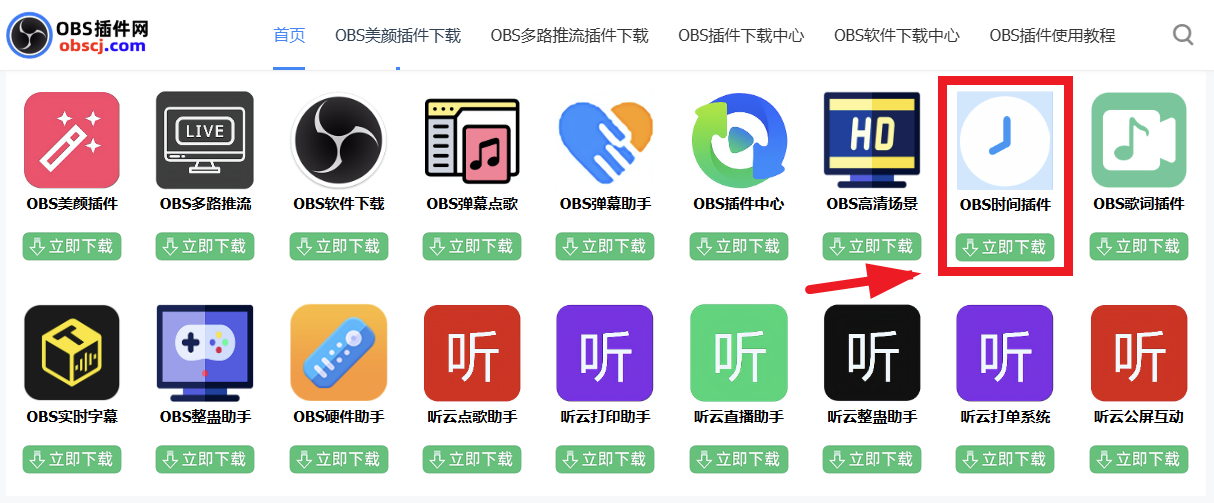Screen dimensions: 1214x503
Task: Switch to OBS软件下载中心 tab
Action: pyautogui.click(x=897, y=36)
